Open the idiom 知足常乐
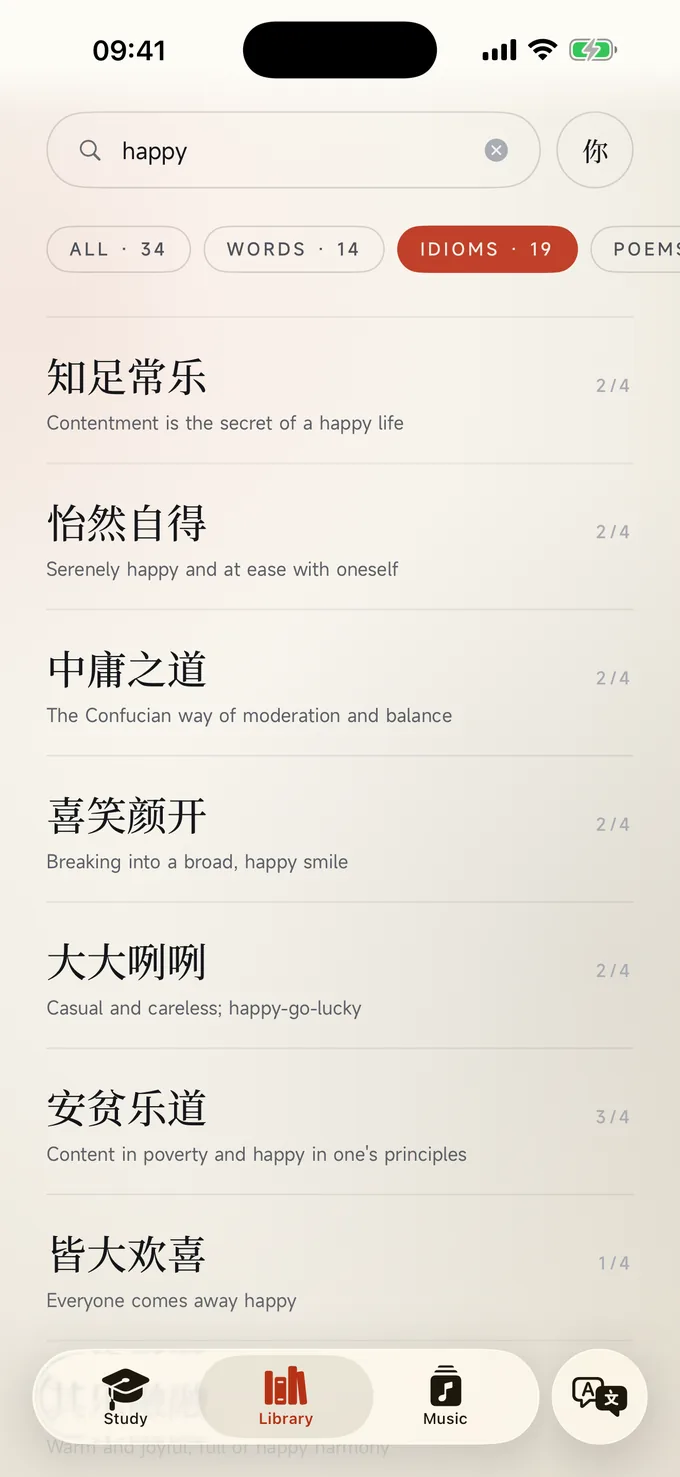 340,391
